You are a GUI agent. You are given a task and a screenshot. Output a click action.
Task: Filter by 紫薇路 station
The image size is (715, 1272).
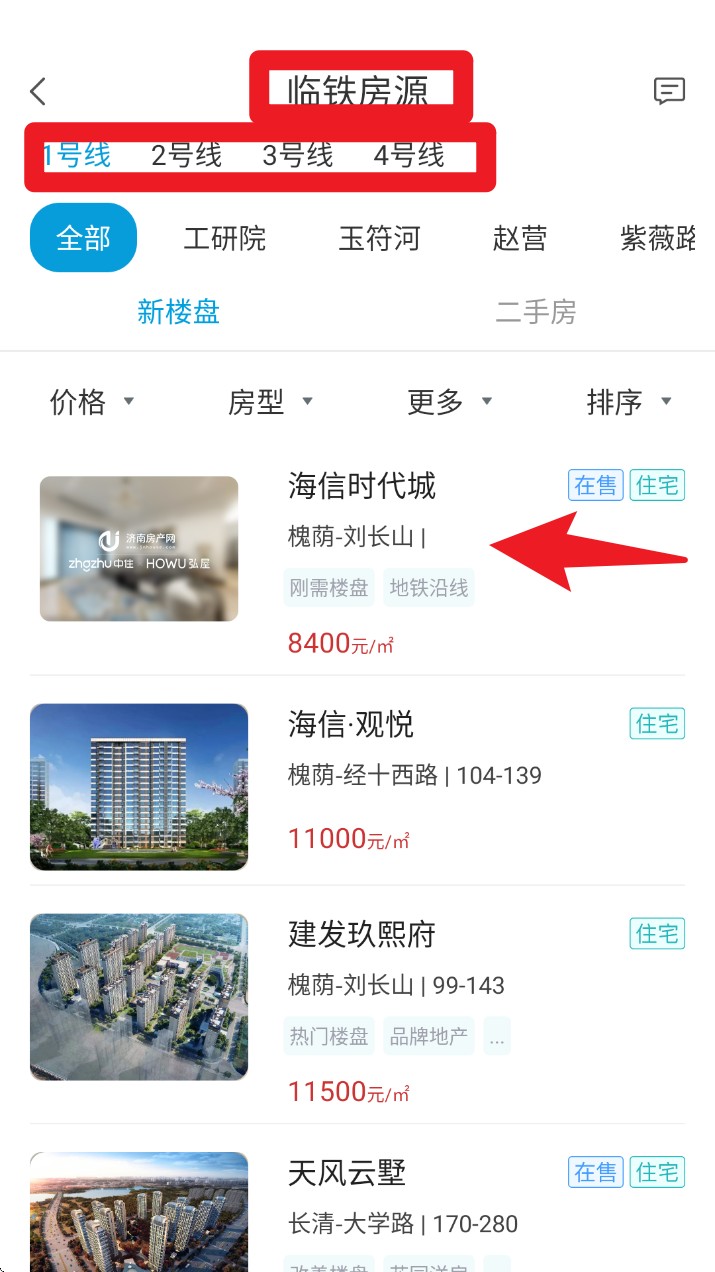pyautogui.click(x=657, y=238)
